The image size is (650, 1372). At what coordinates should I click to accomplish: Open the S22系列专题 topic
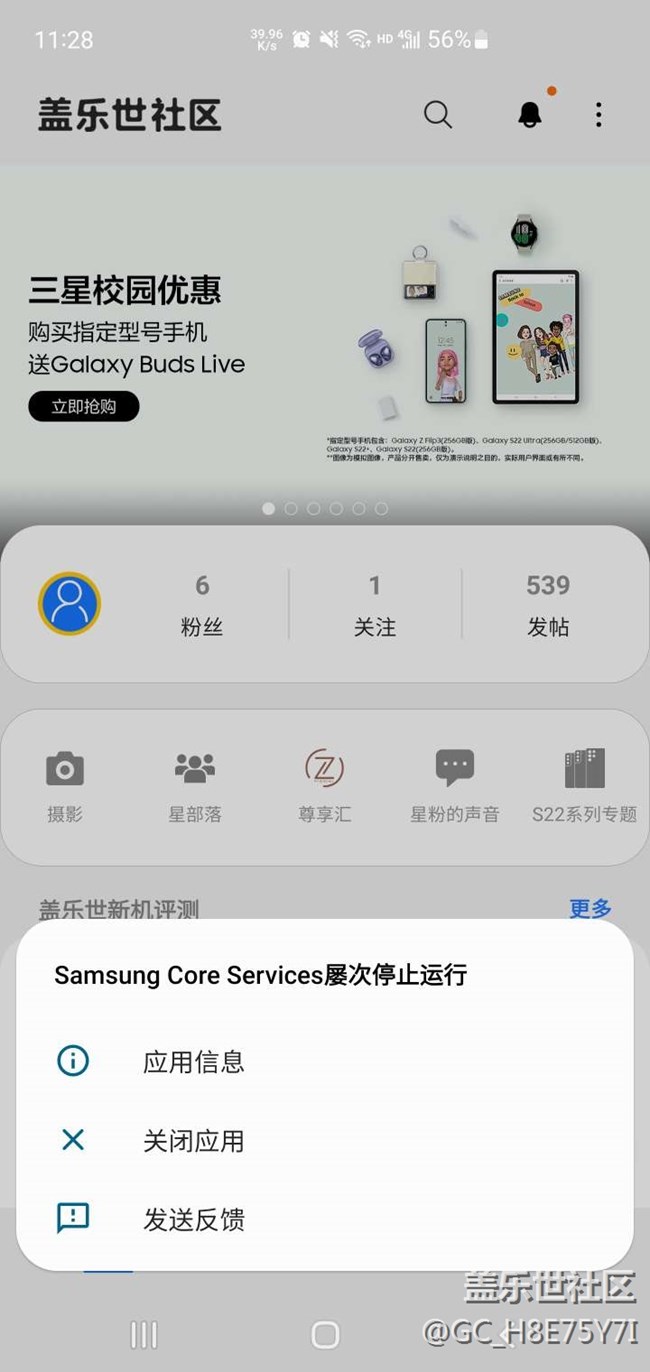tap(584, 786)
